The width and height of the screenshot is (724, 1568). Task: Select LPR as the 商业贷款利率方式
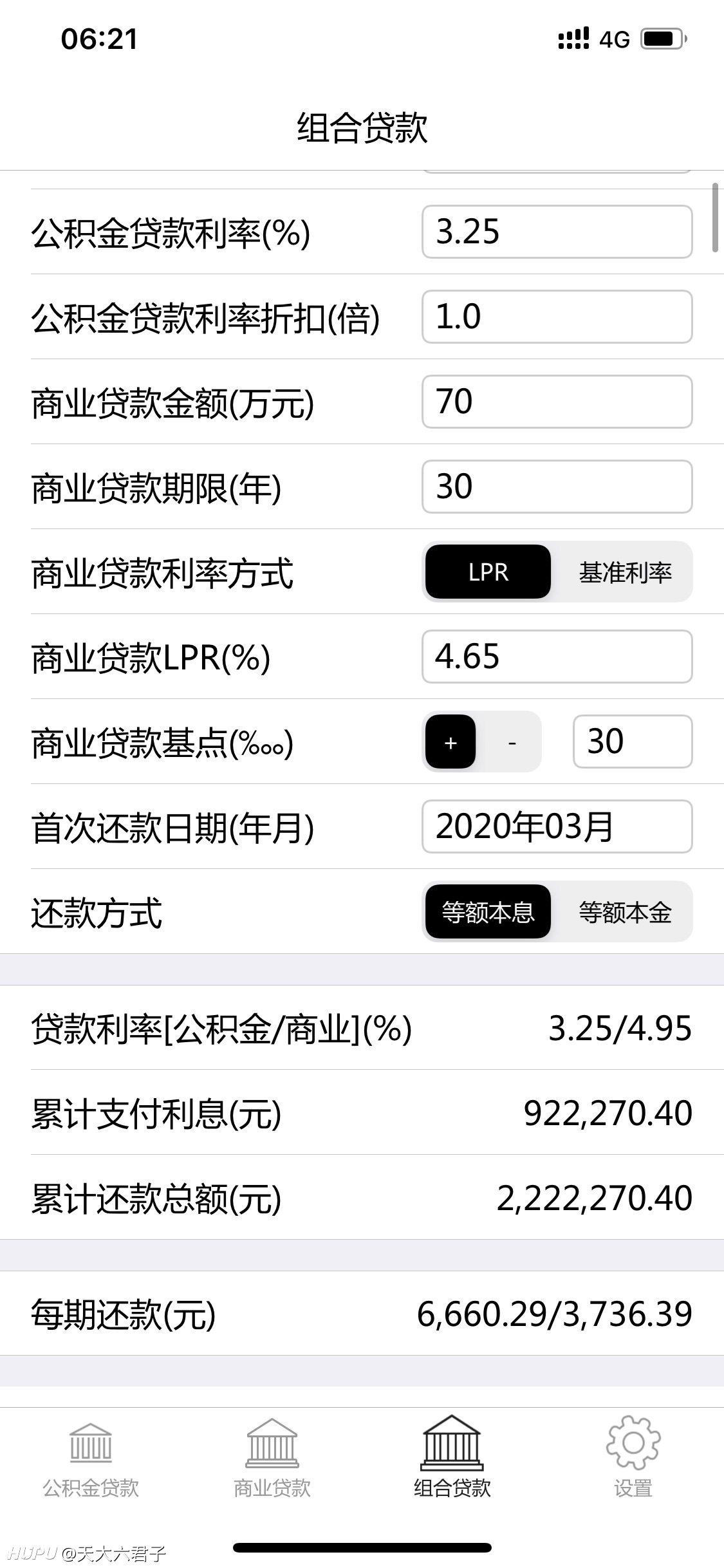[488, 572]
